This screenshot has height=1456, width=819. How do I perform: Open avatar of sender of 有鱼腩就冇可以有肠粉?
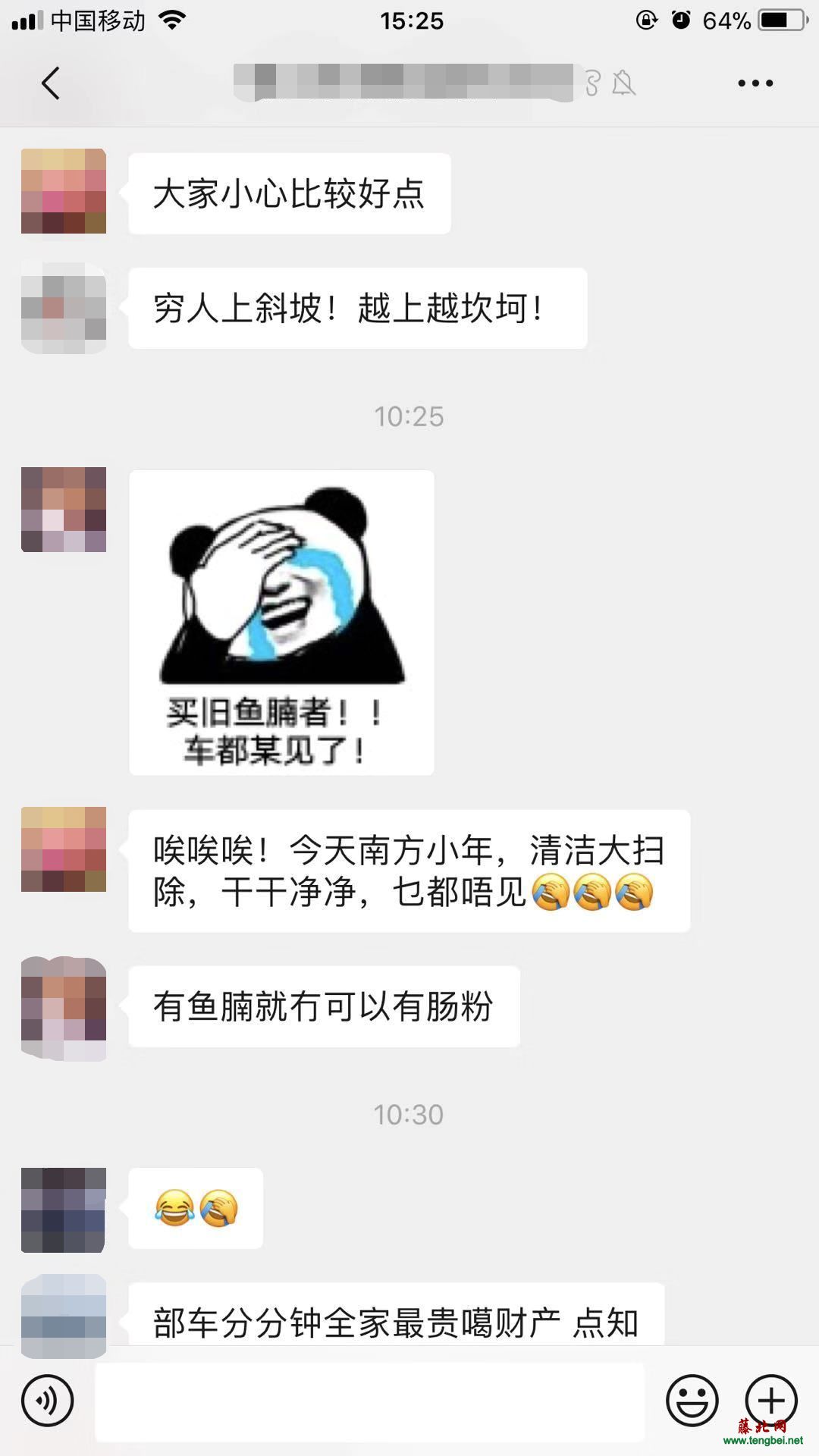(64, 1008)
